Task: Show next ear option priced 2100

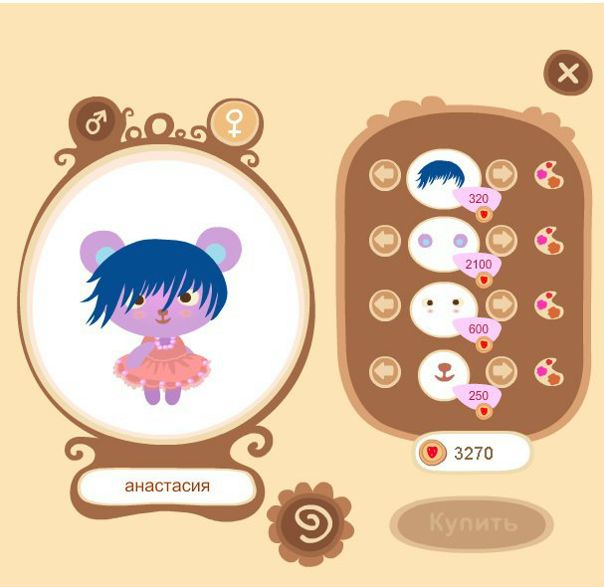Action: tap(501, 241)
